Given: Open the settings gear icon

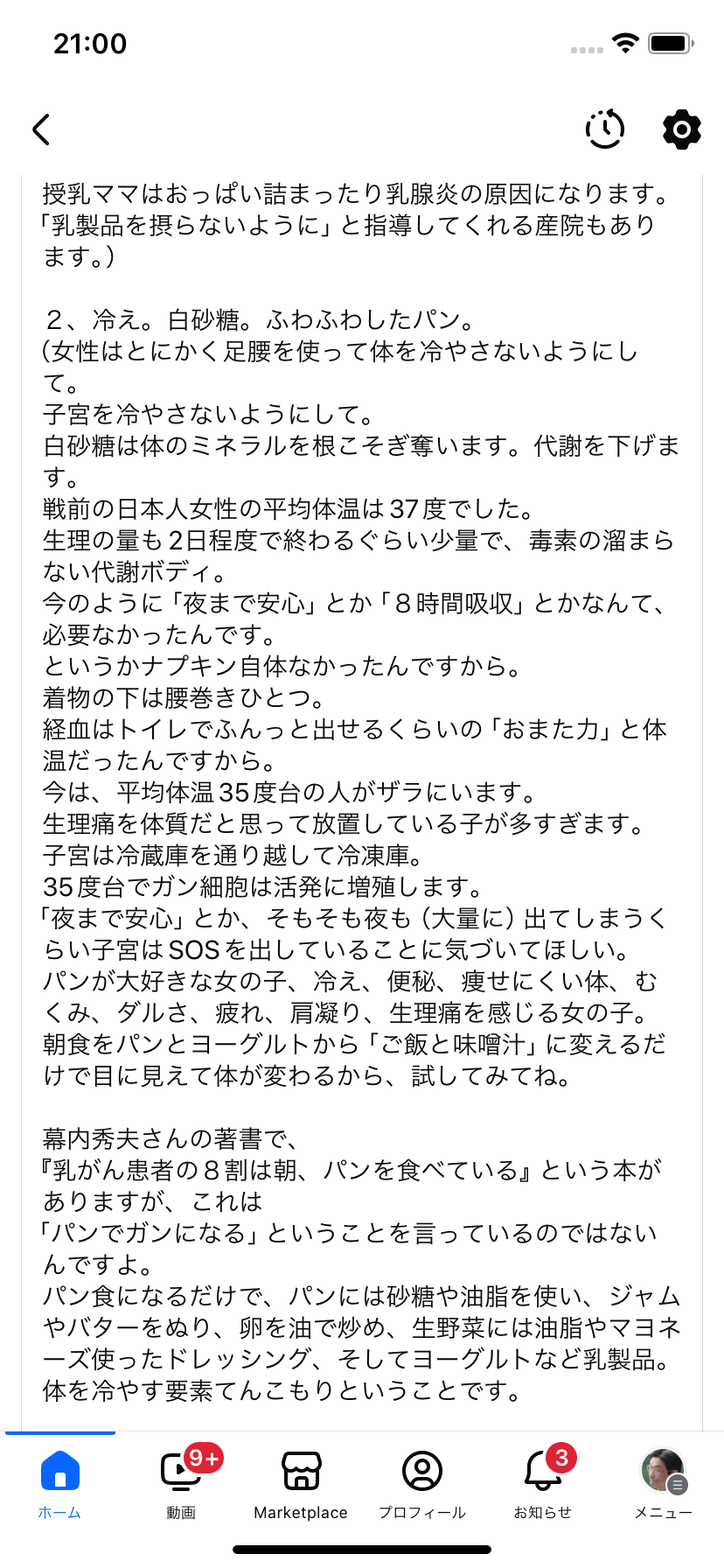Looking at the screenshot, I should pos(682,129).
